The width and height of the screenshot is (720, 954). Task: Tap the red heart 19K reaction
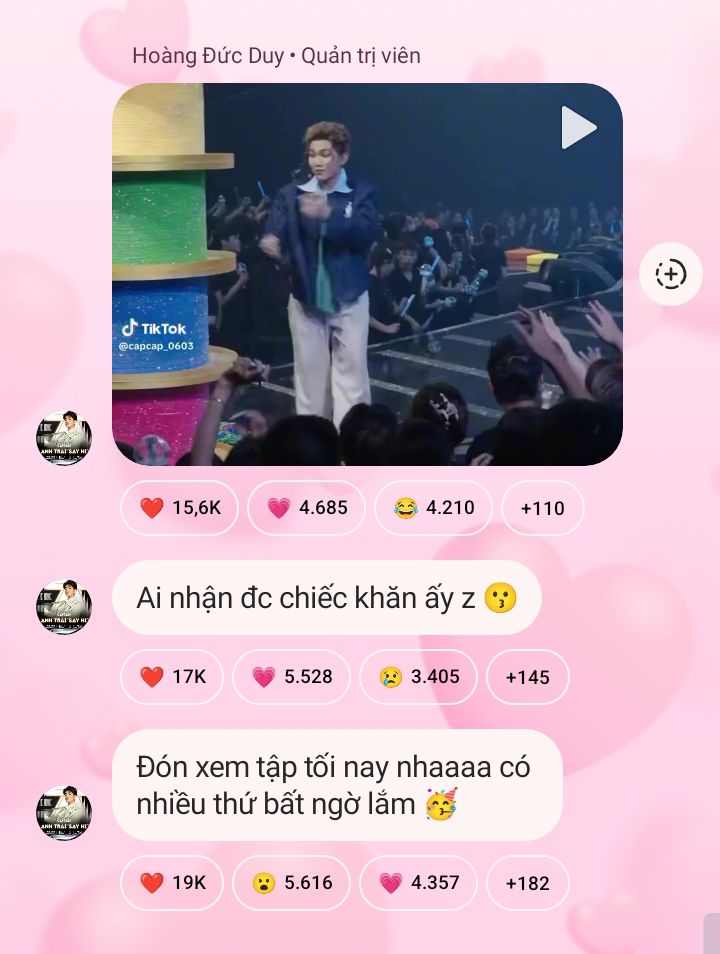[x=172, y=883]
